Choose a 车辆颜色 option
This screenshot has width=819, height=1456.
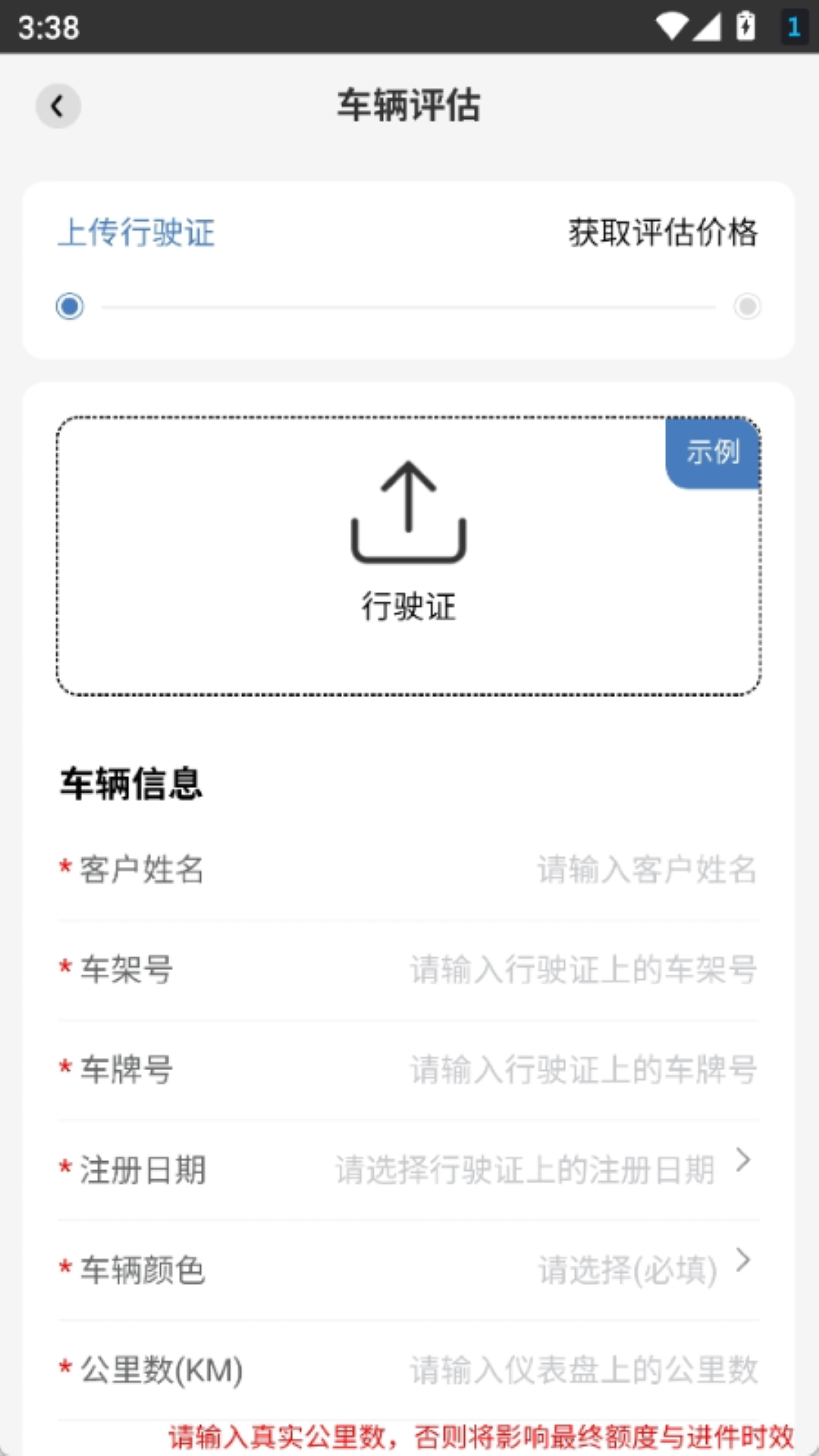(409, 1270)
